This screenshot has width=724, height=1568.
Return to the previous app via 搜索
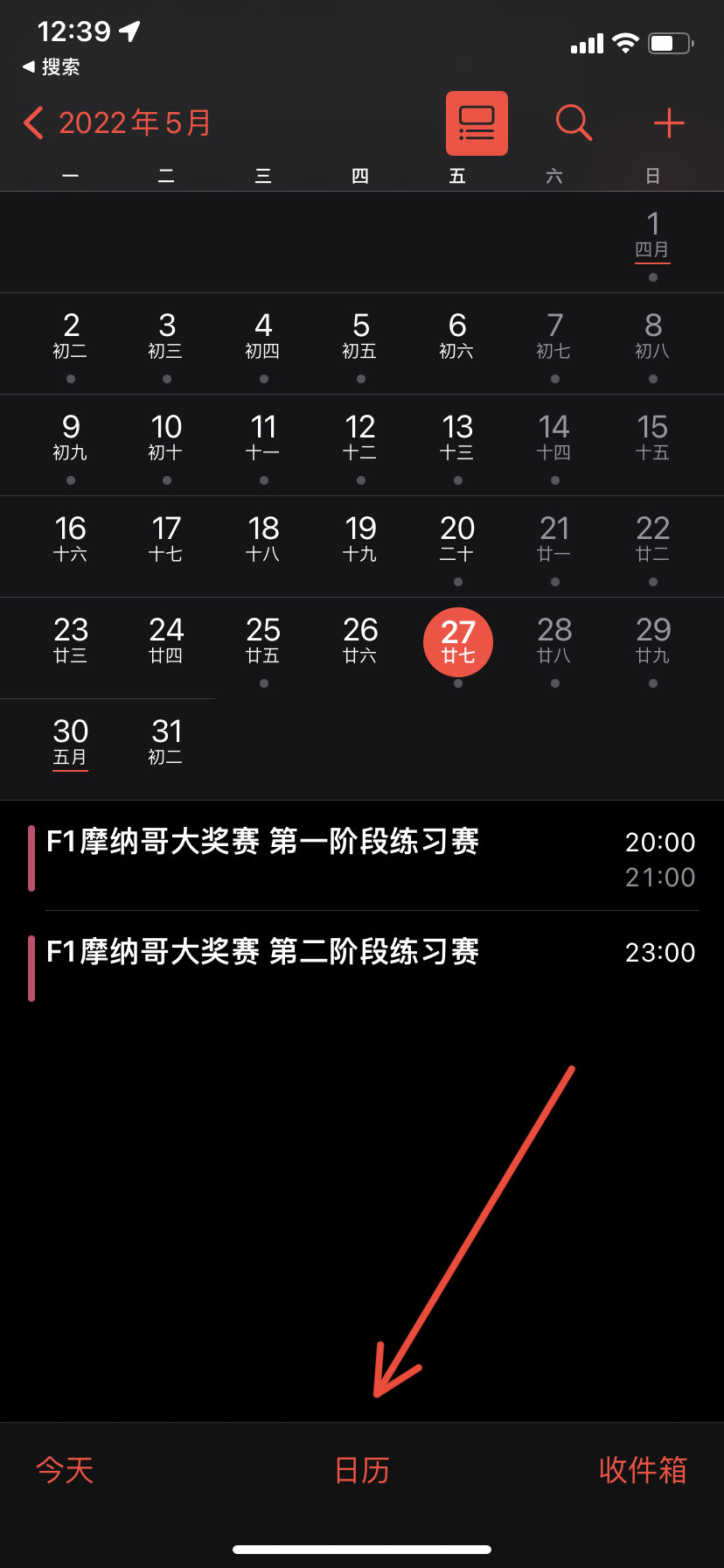[51, 66]
